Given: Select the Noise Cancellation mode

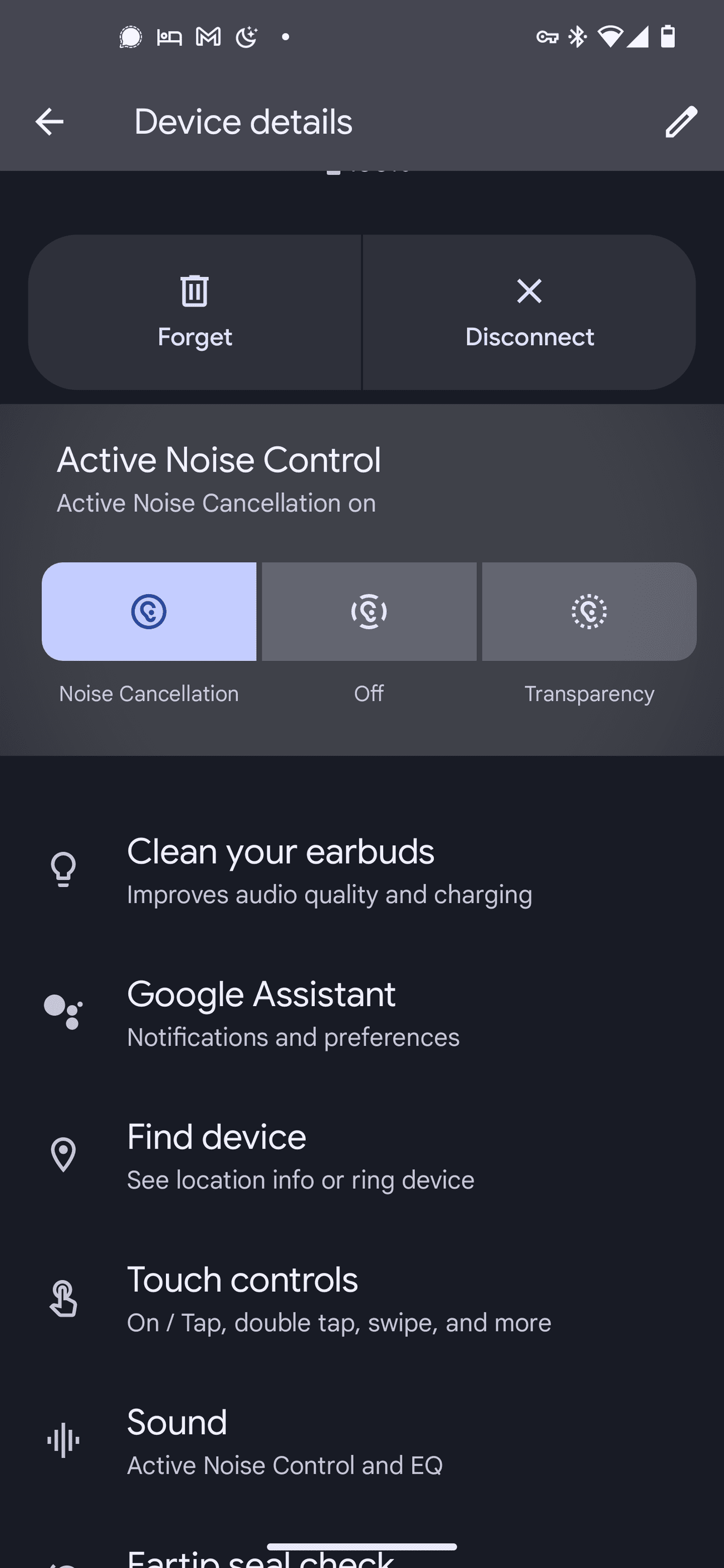Looking at the screenshot, I should coord(149,611).
